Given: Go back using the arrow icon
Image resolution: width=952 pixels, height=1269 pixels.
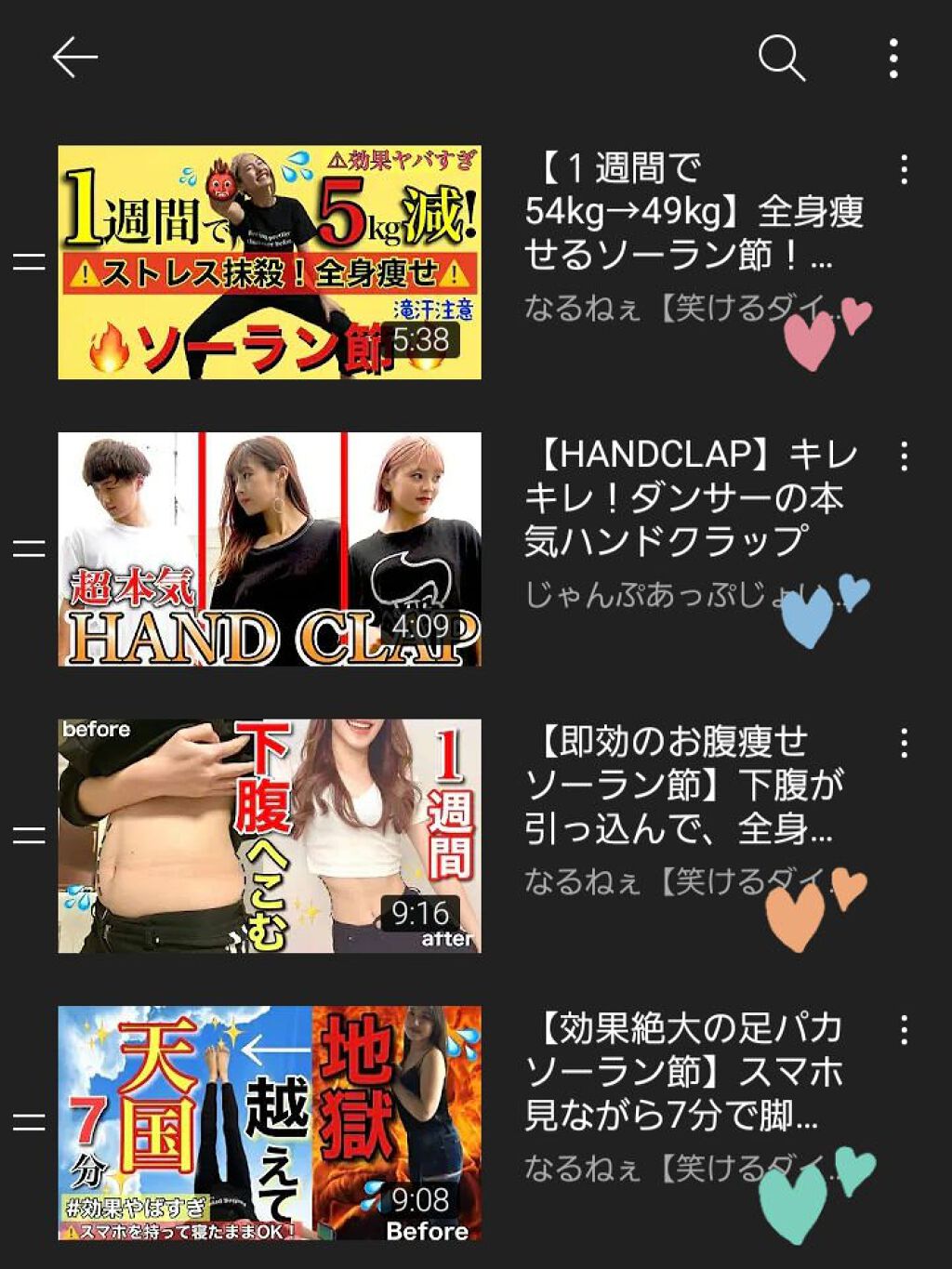Looking at the screenshot, I should click(x=74, y=58).
